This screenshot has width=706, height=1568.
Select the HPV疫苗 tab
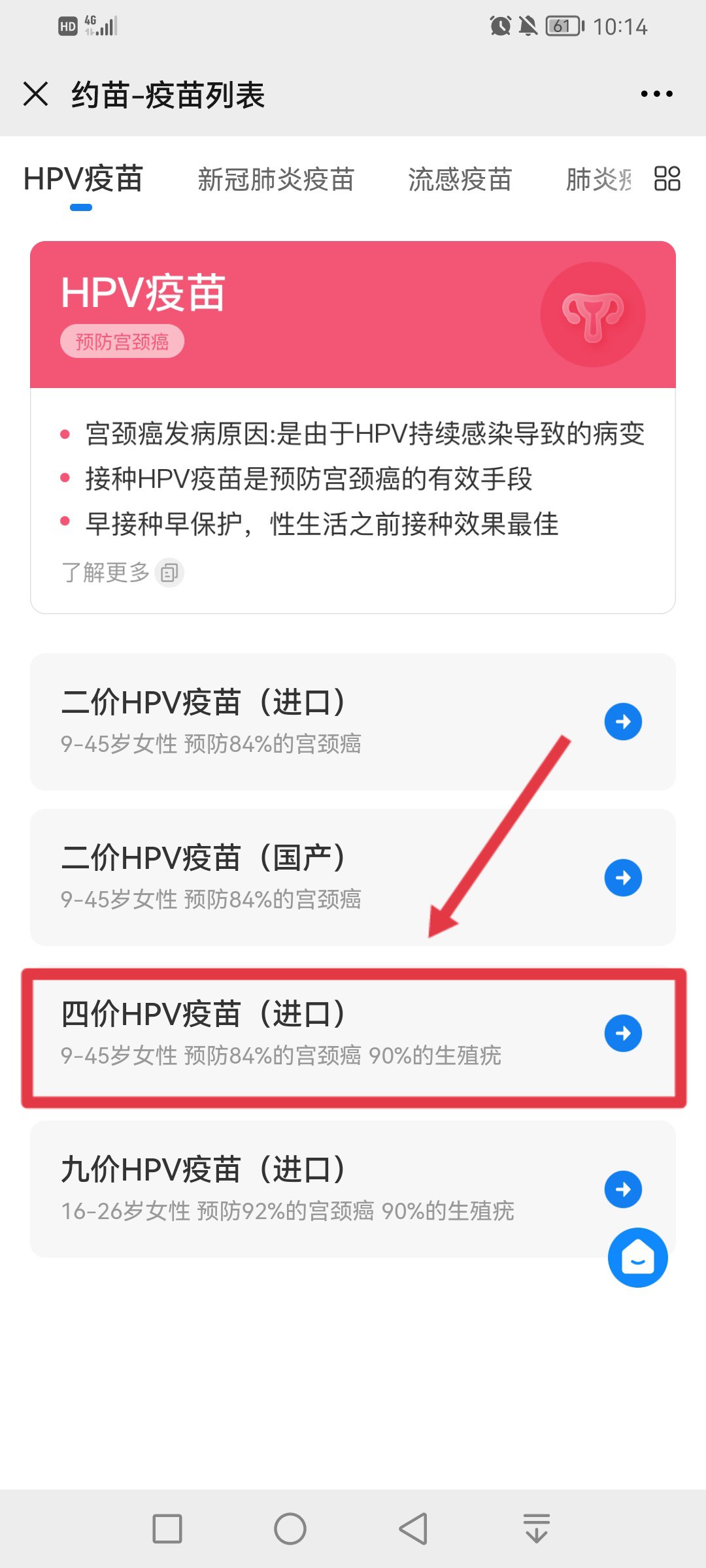pos(83,180)
